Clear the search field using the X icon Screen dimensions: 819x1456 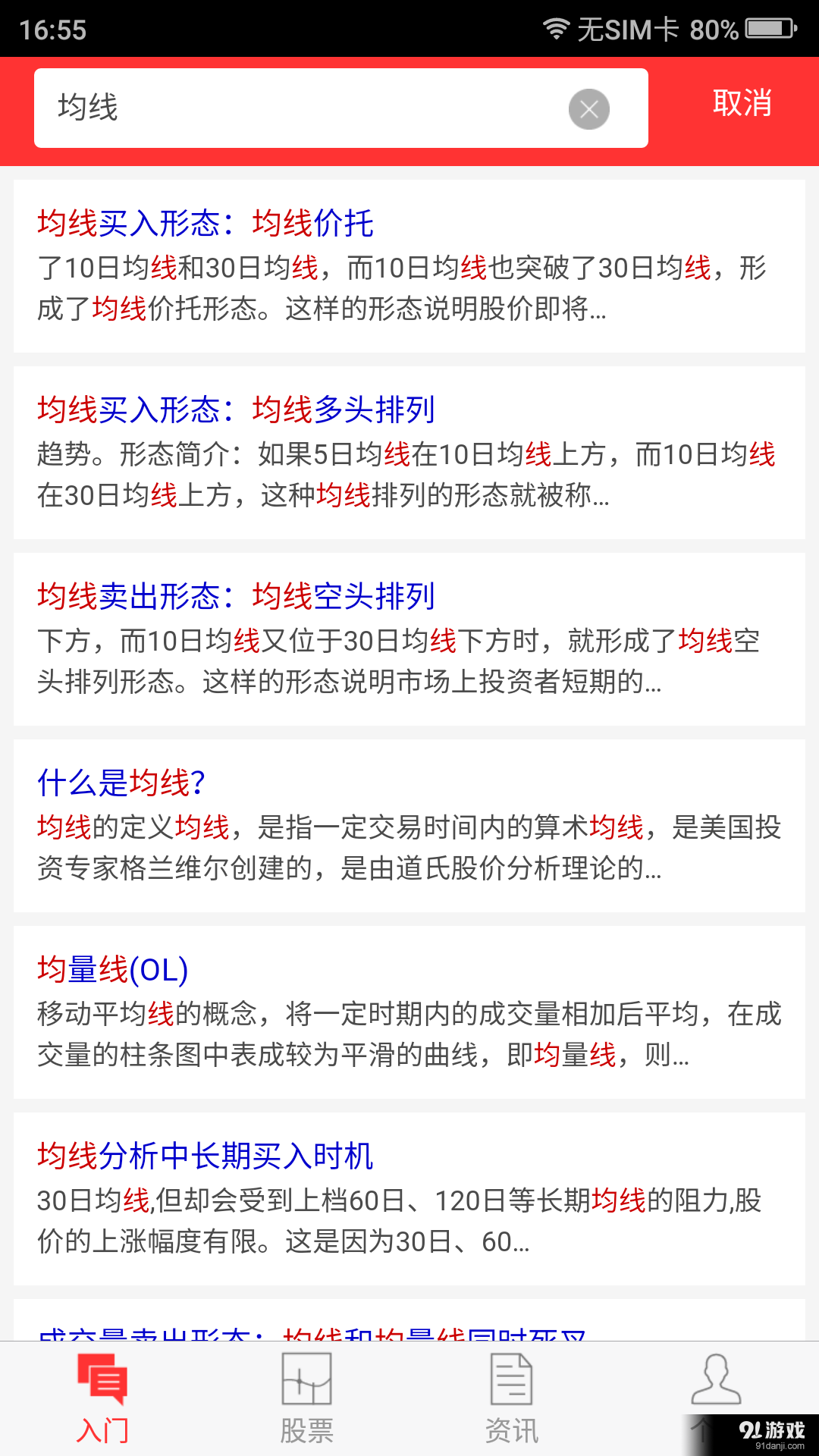(589, 108)
